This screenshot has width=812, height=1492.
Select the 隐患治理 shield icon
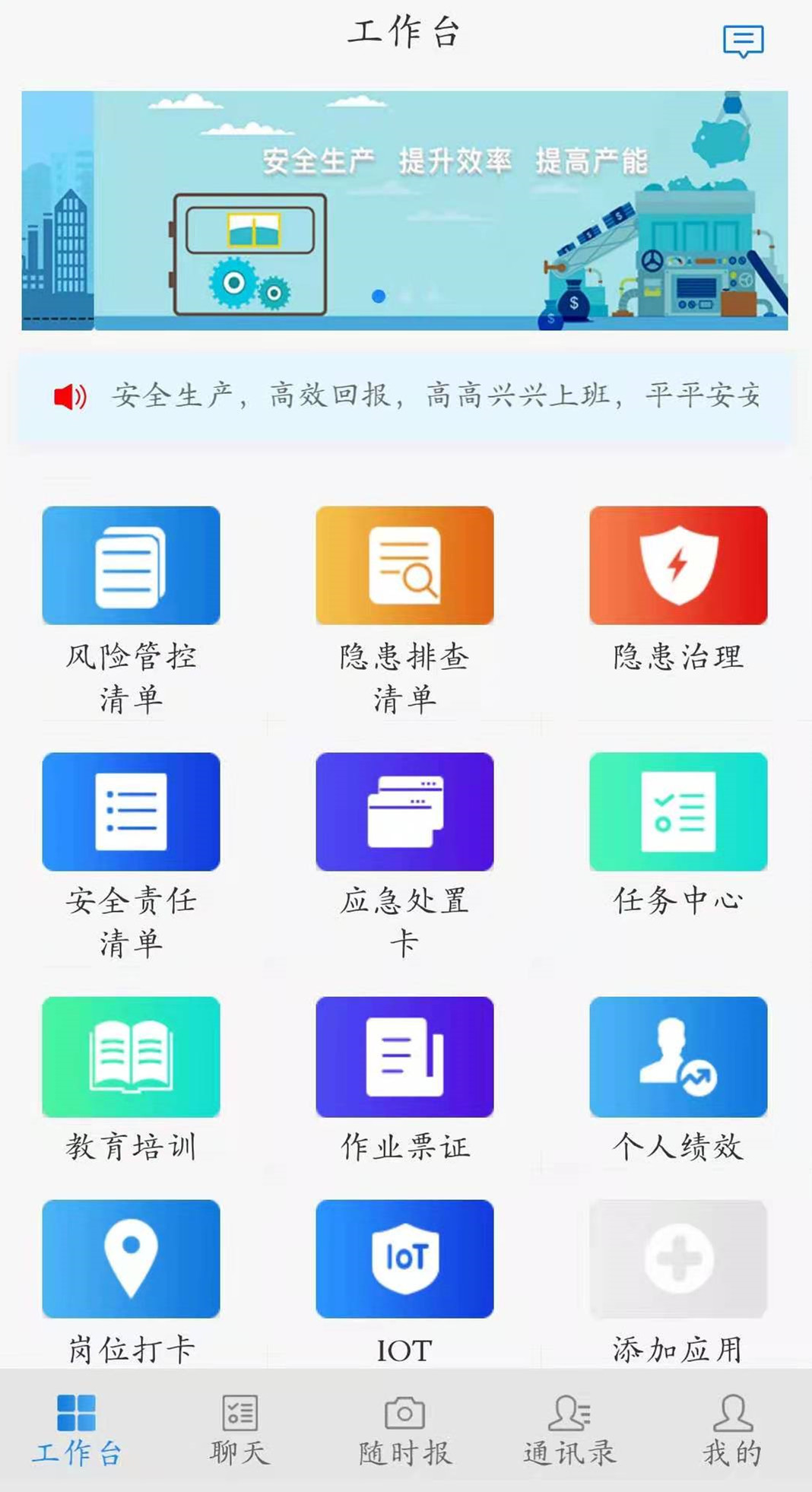point(678,566)
